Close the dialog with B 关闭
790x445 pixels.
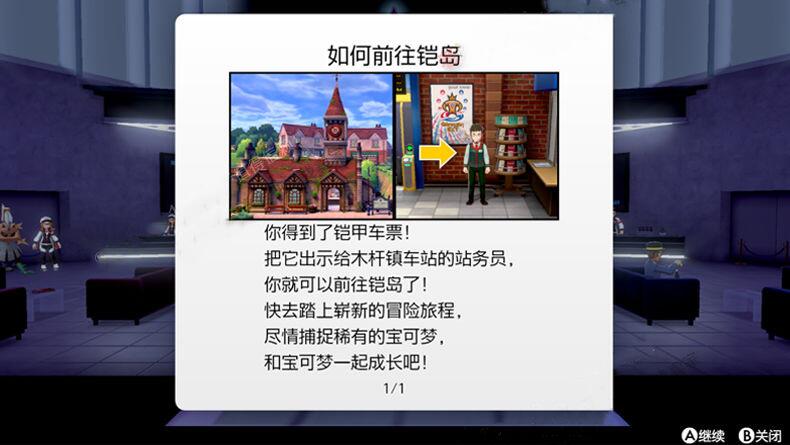[x=761, y=435]
